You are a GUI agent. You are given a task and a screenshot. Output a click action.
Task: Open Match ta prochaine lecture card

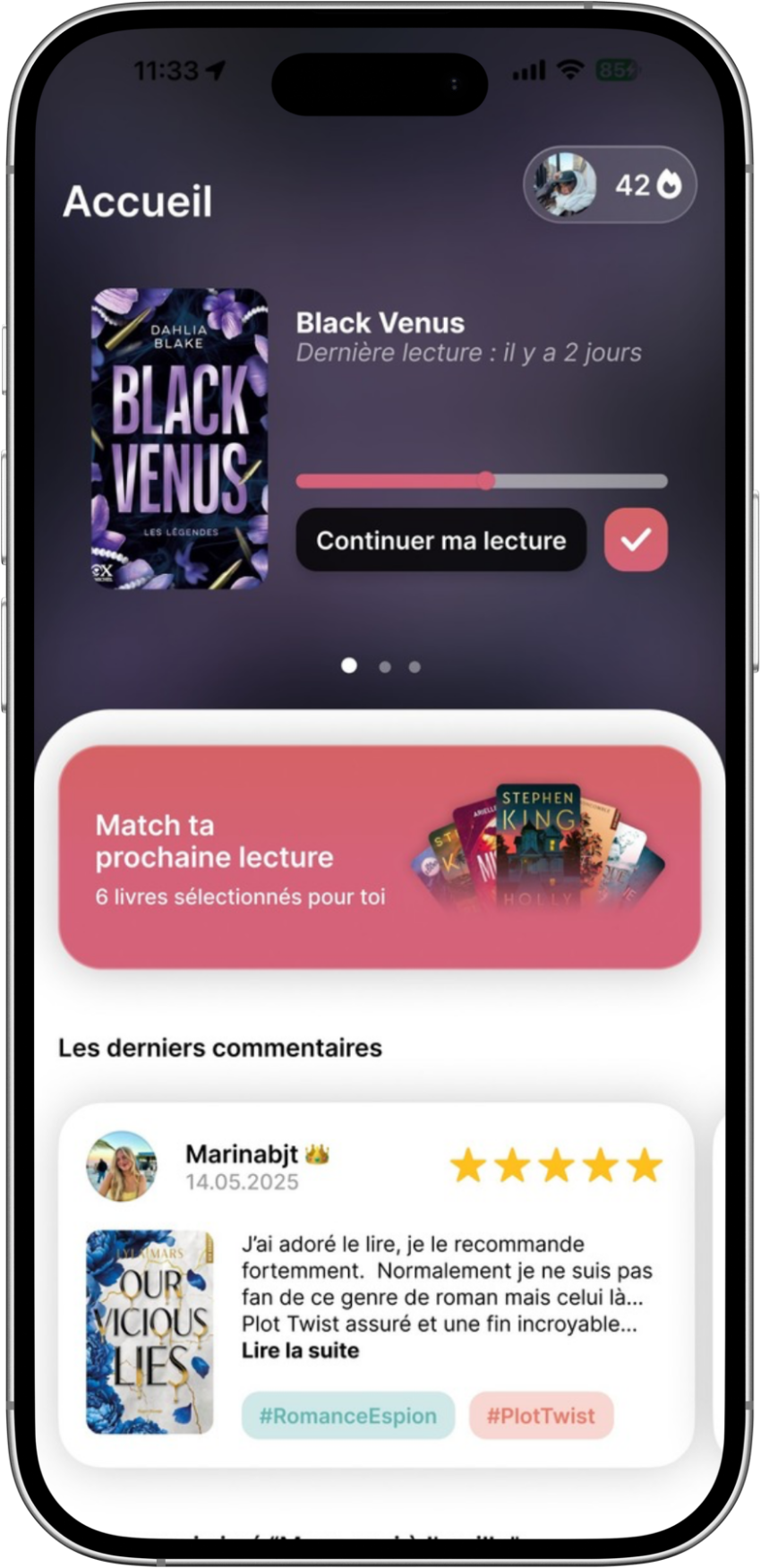pos(380,857)
